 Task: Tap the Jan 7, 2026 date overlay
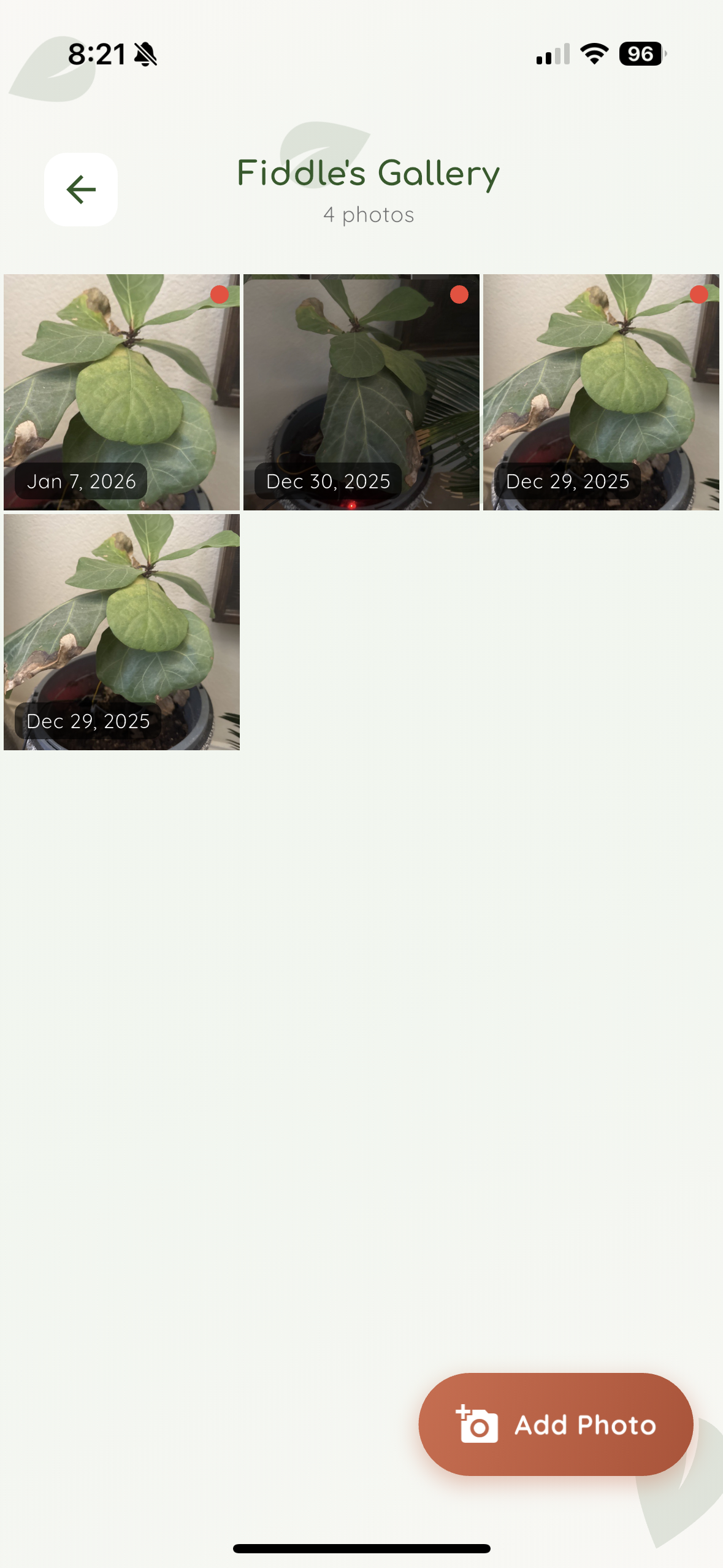[x=82, y=481]
